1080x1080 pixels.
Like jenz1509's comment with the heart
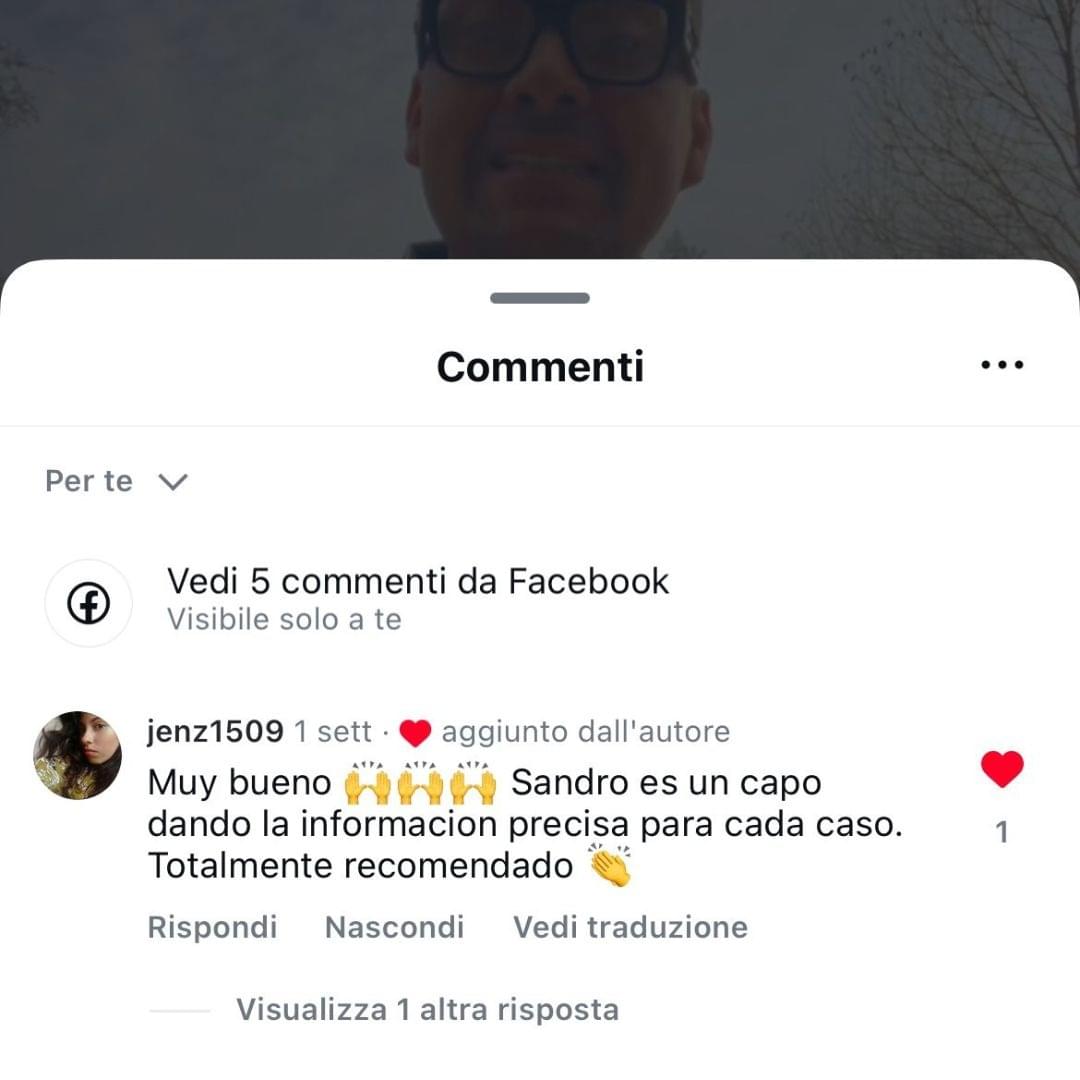tap(1002, 769)
